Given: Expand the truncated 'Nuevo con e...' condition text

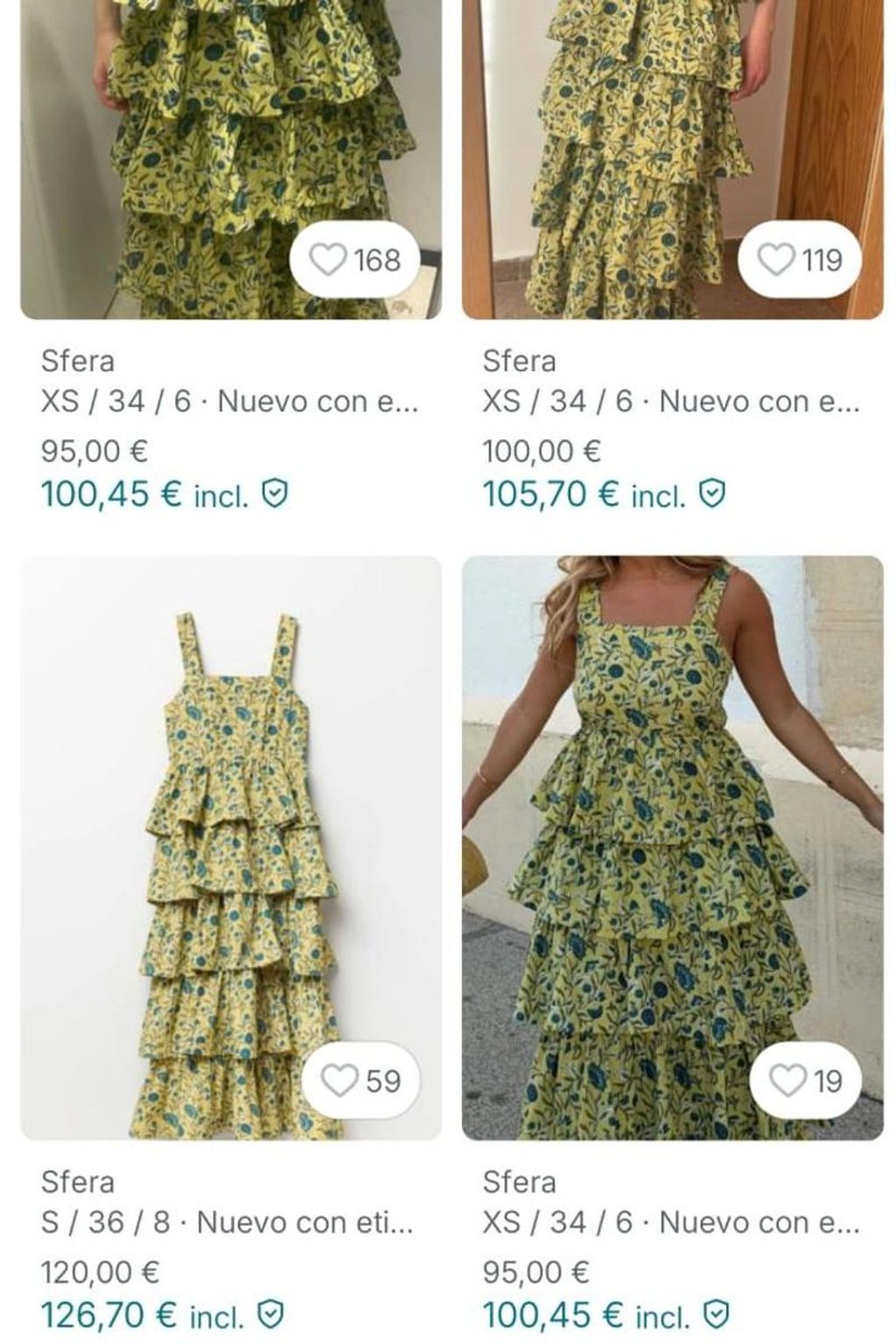Looking at the screenshot, I should pos(232,401).
